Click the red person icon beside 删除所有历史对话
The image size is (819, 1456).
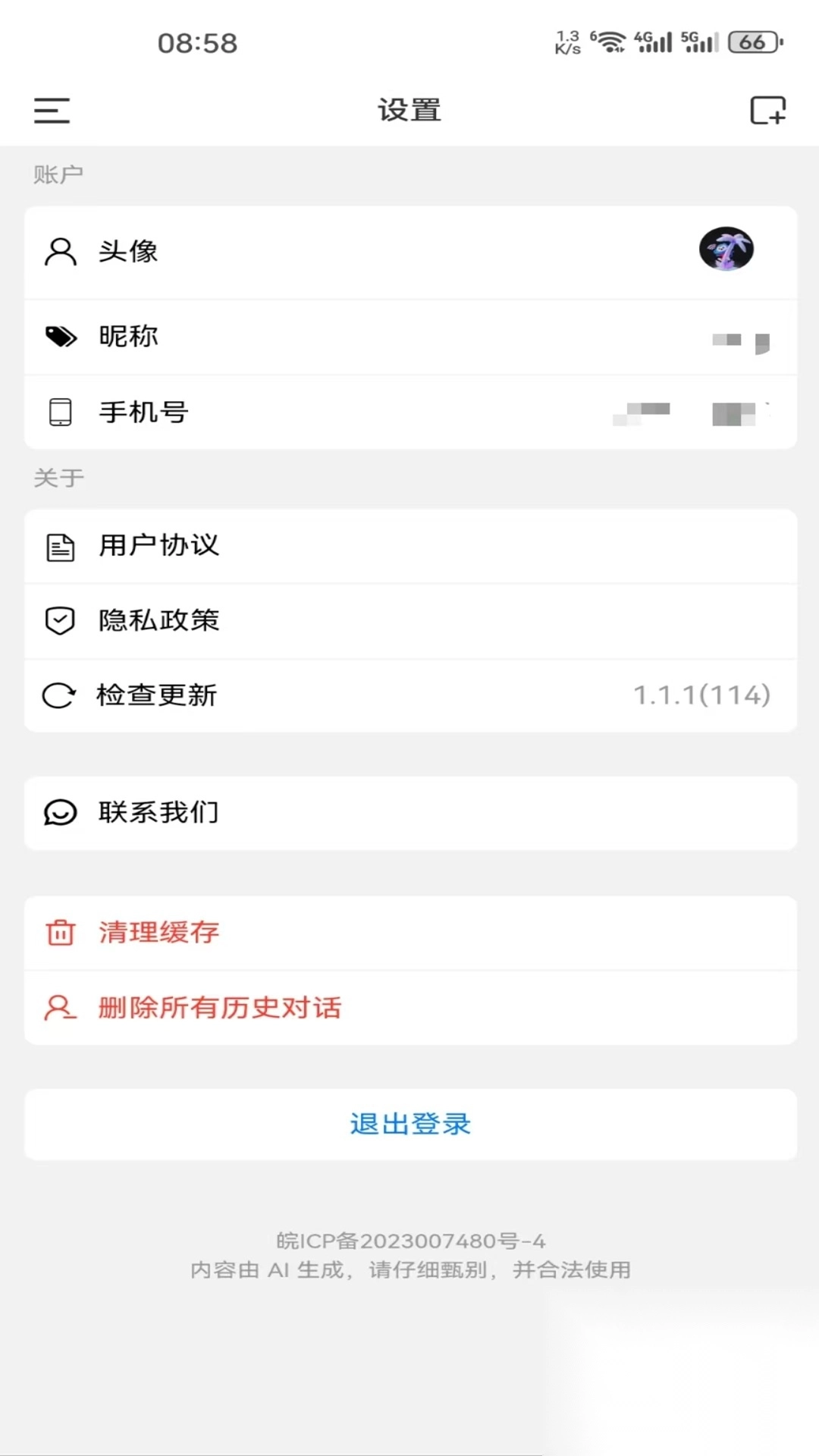tap(61, 1008)
